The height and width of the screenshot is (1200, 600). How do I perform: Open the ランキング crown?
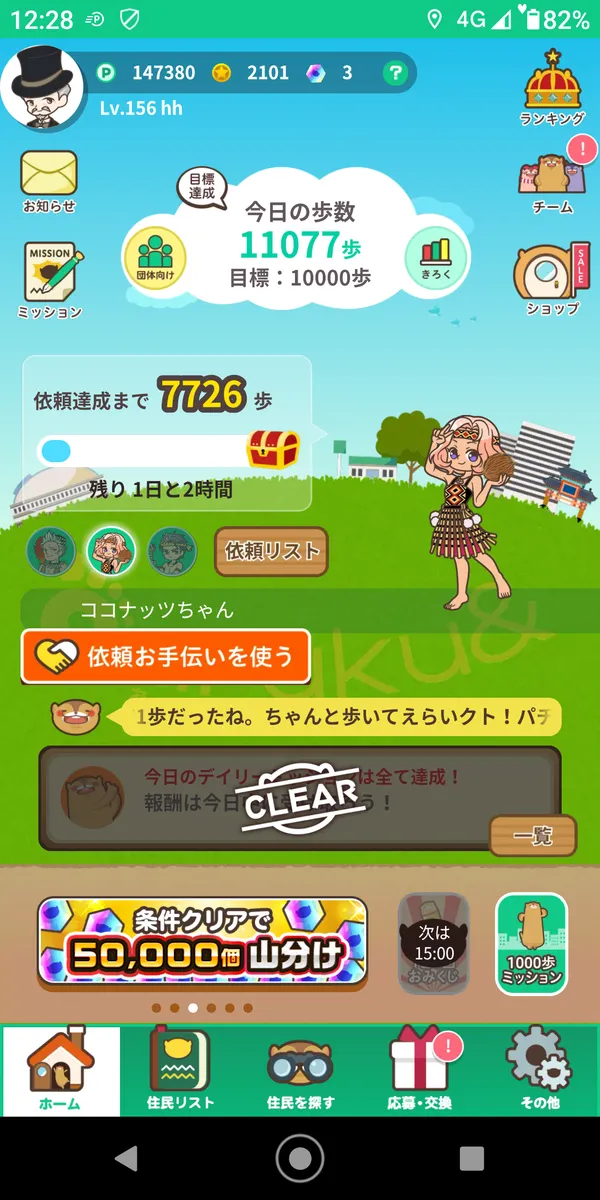tap(552, 89)
